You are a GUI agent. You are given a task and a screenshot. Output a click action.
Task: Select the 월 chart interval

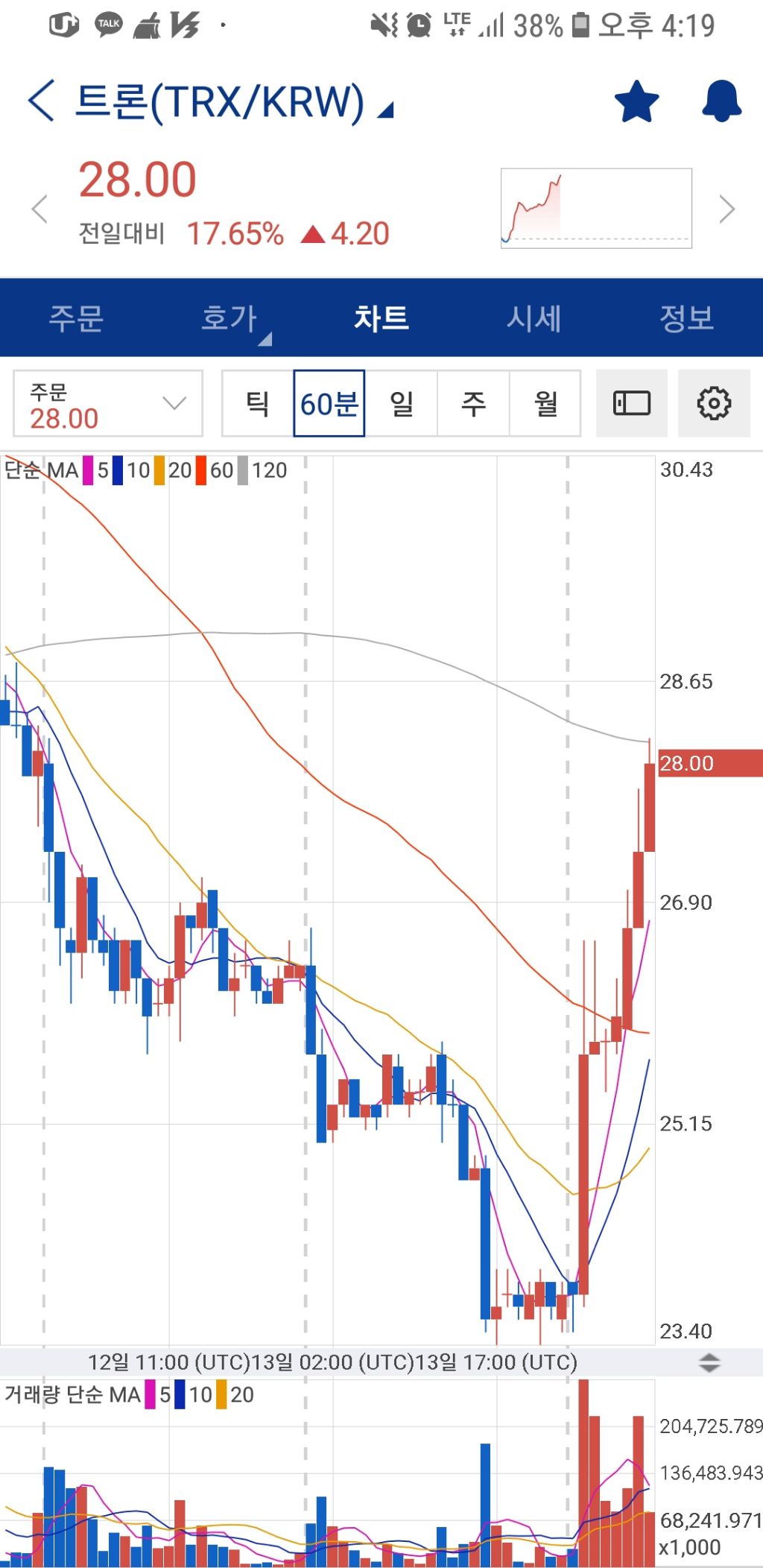(545, 404)
